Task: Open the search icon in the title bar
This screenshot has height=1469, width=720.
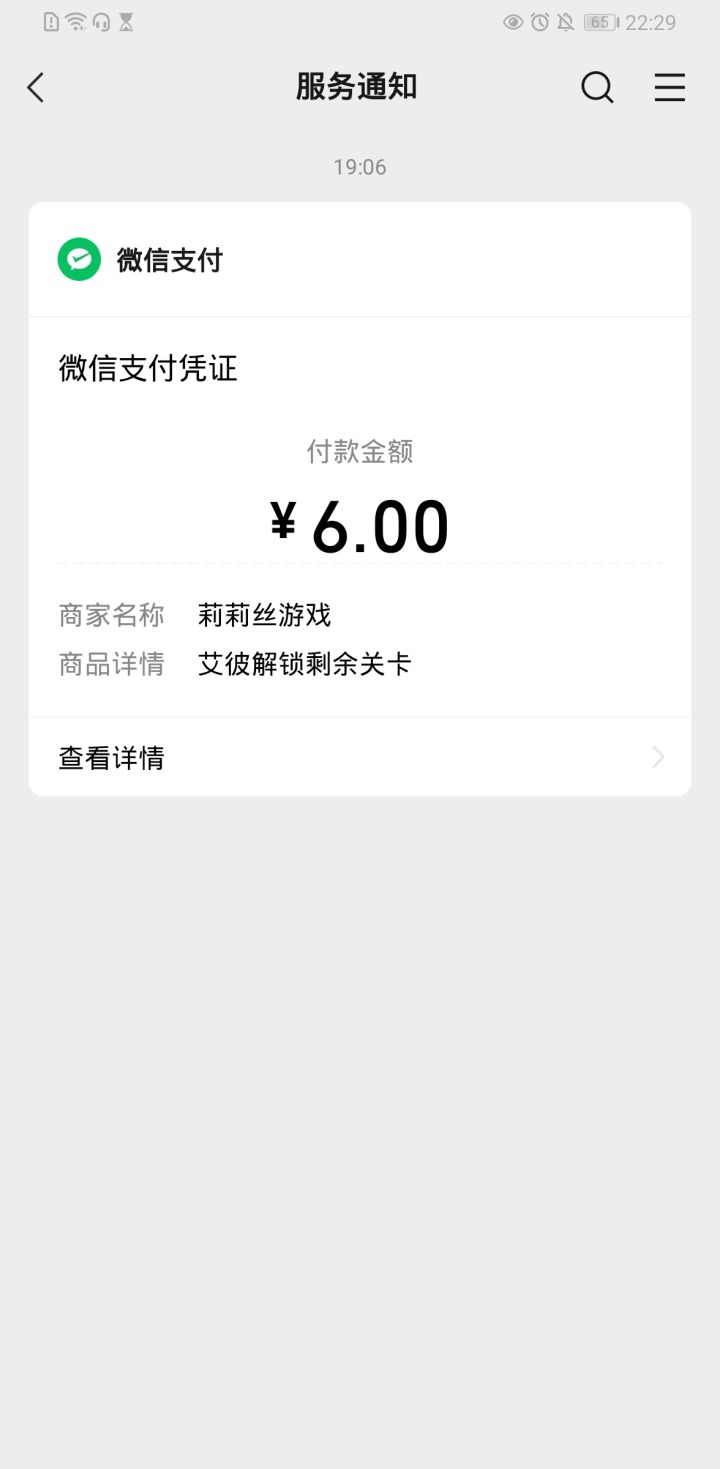Action: coord(597,88)
